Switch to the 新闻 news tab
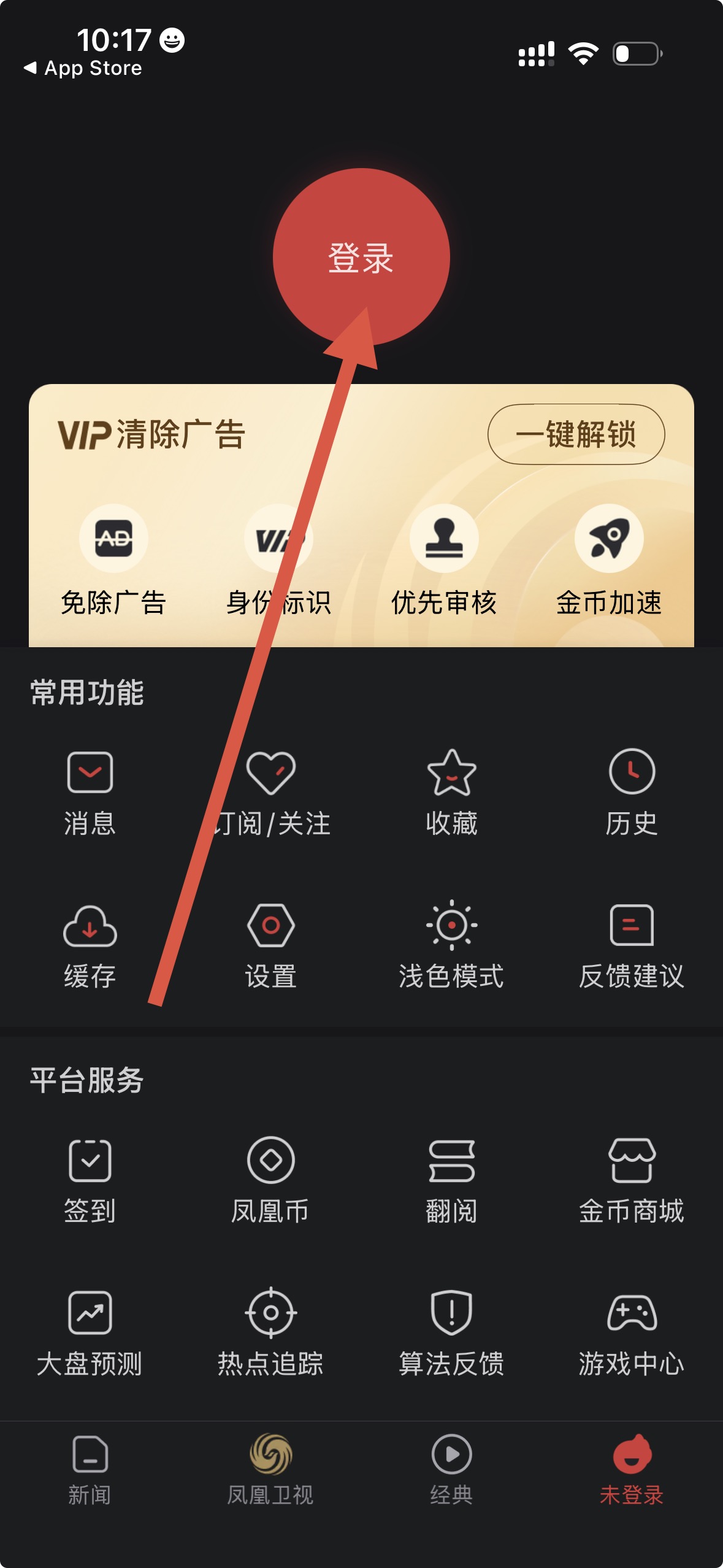The image size is (723, 1568). point(90,1470)
